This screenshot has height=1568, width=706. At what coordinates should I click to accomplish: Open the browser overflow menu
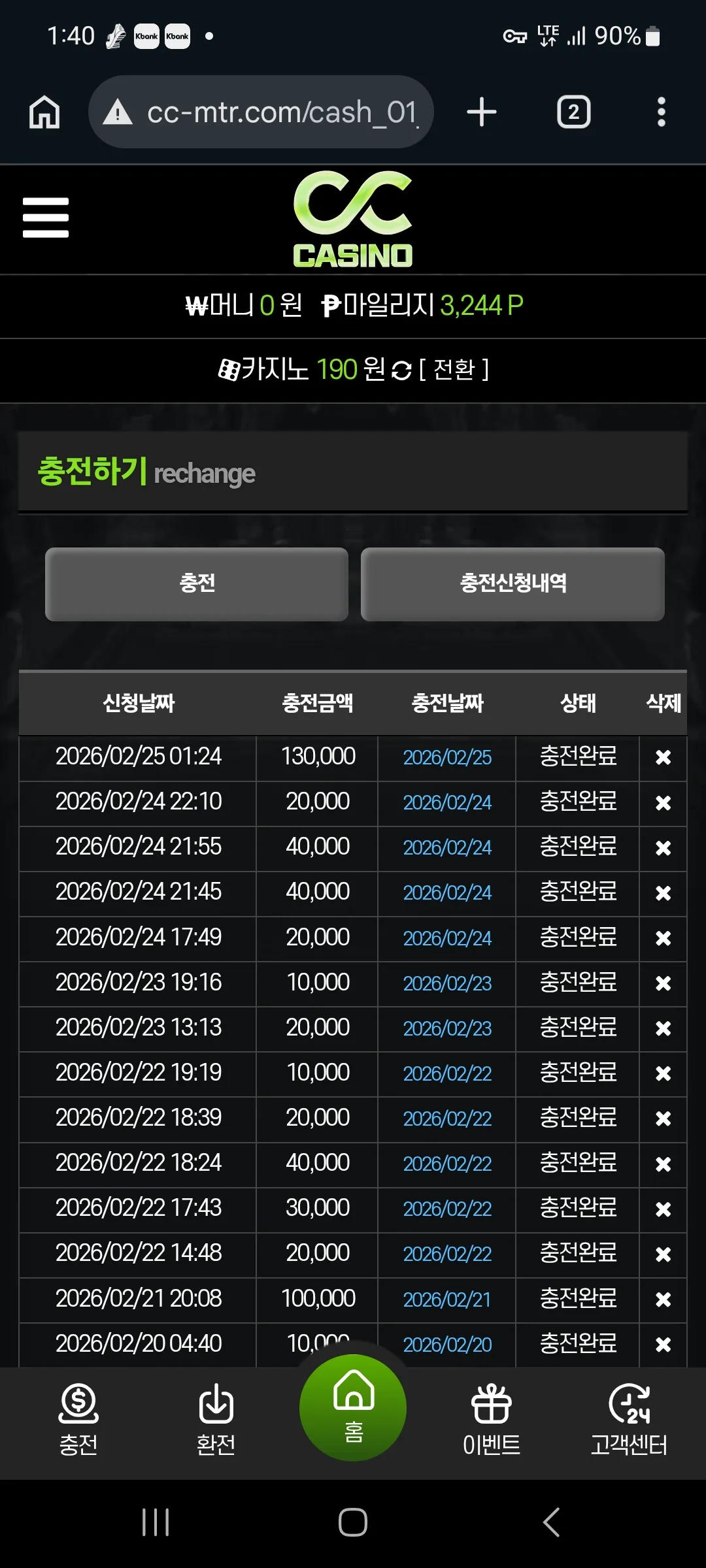662,112
